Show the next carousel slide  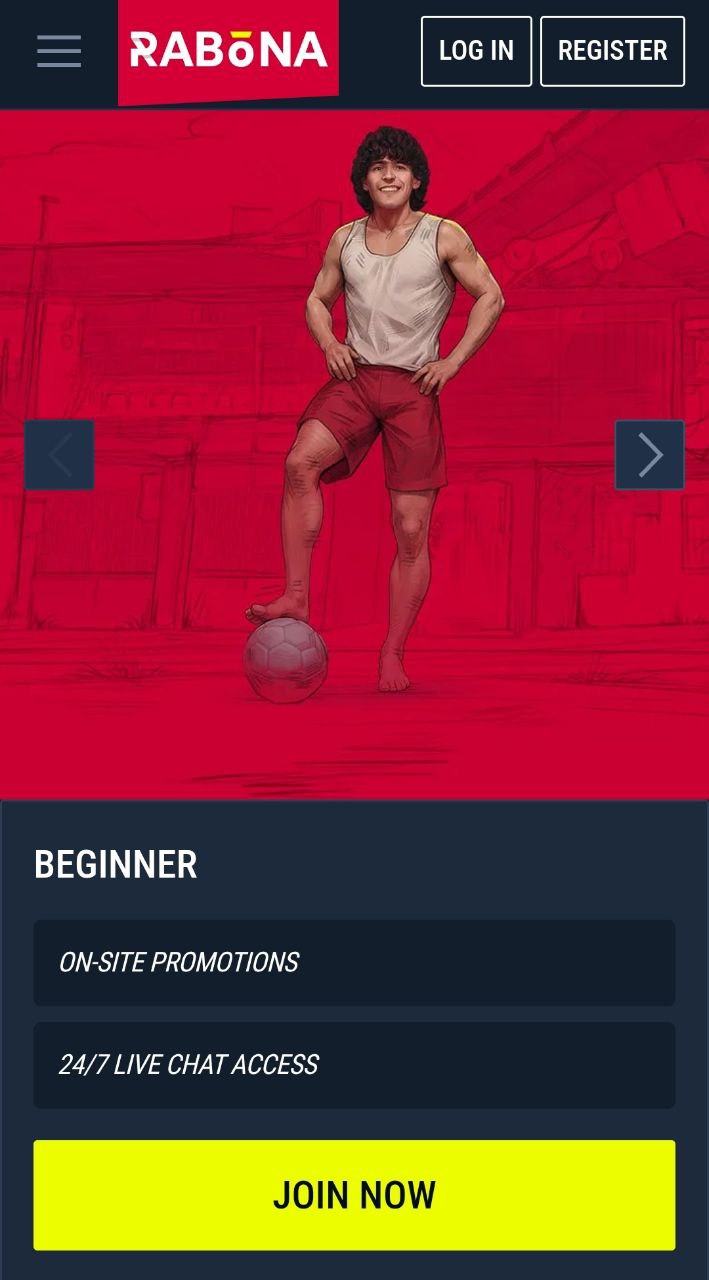650,455
